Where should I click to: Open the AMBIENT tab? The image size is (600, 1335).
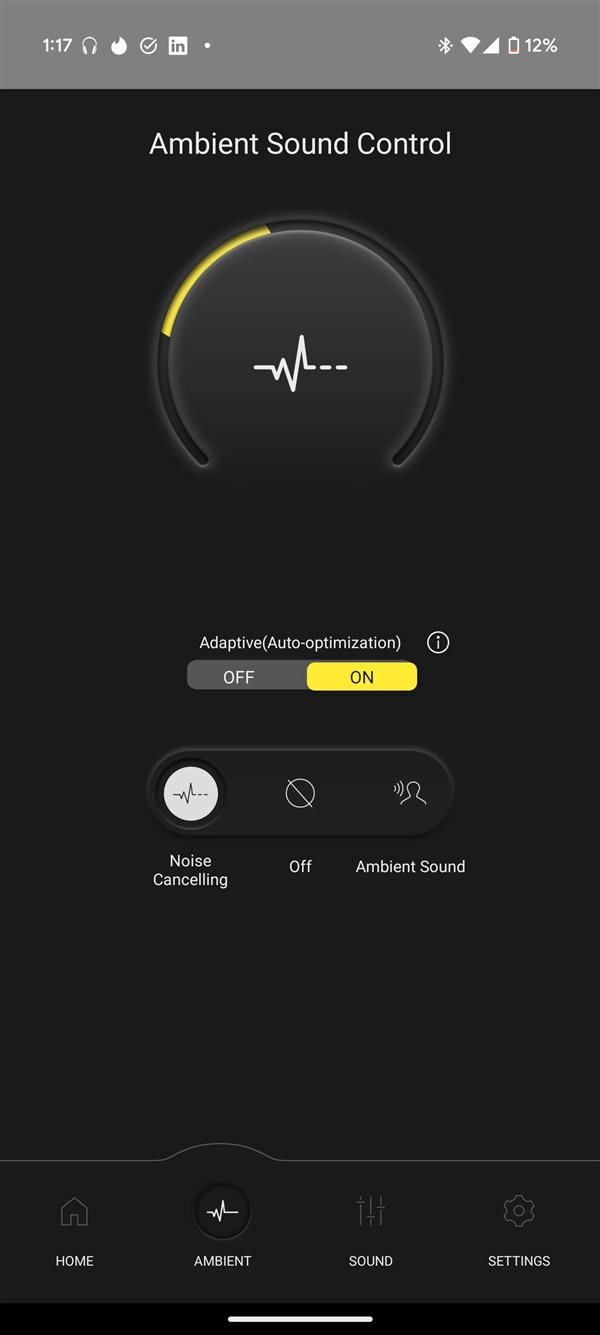(222, 1228)
